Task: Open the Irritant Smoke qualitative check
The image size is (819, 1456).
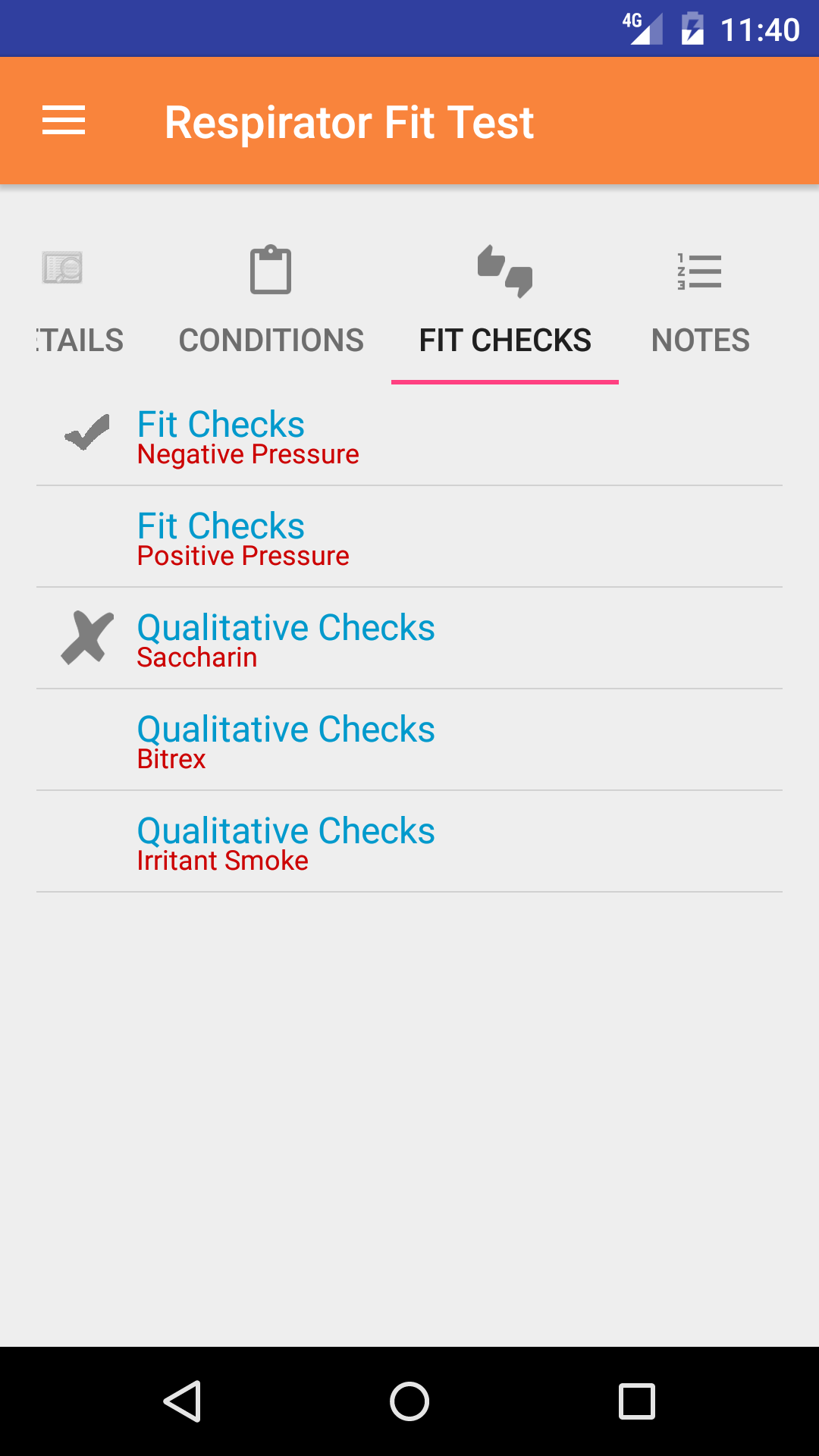Action: point(409,843)
